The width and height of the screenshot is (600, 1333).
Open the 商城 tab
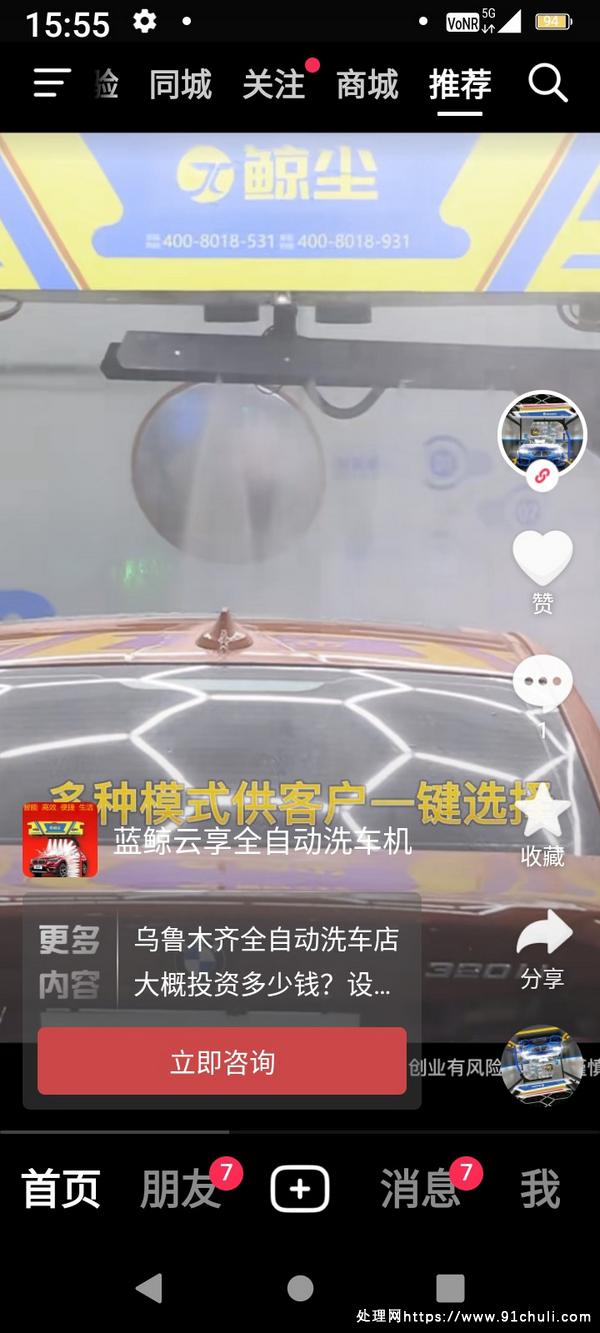367,85
